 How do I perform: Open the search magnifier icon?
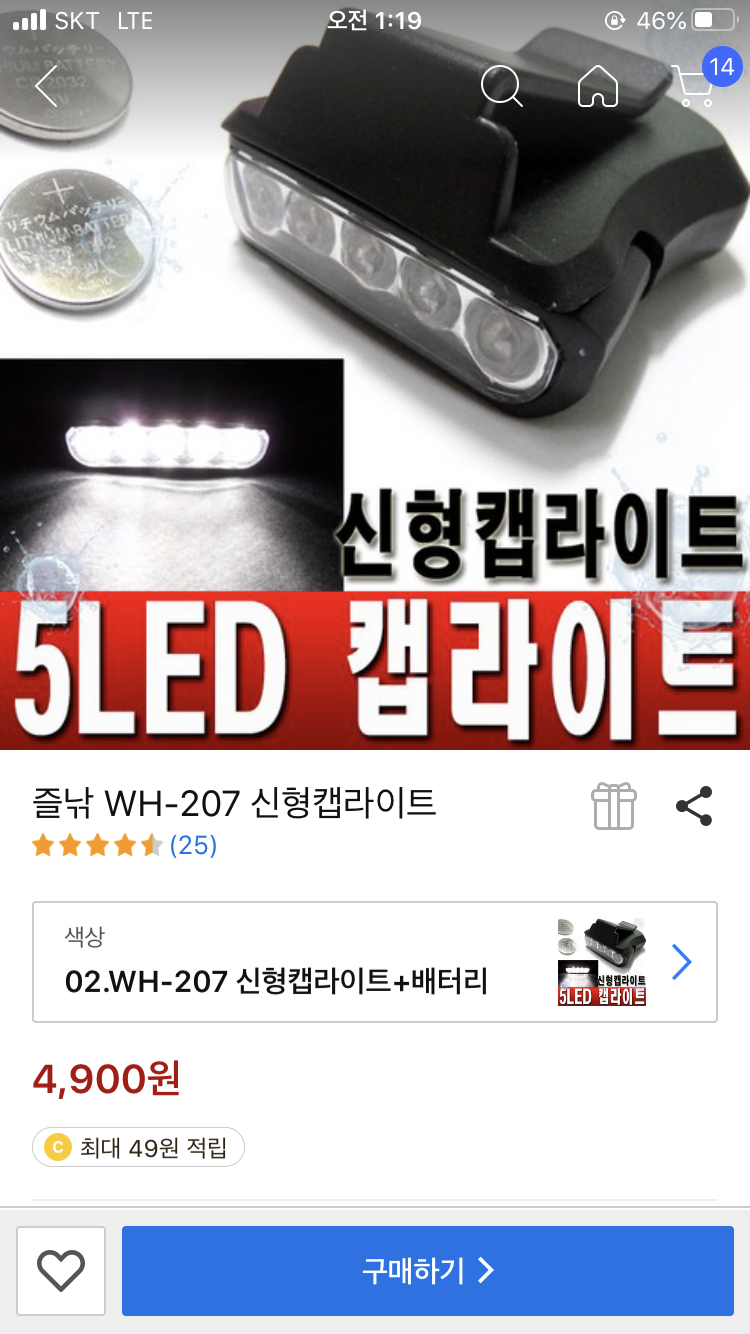point(501,86)
